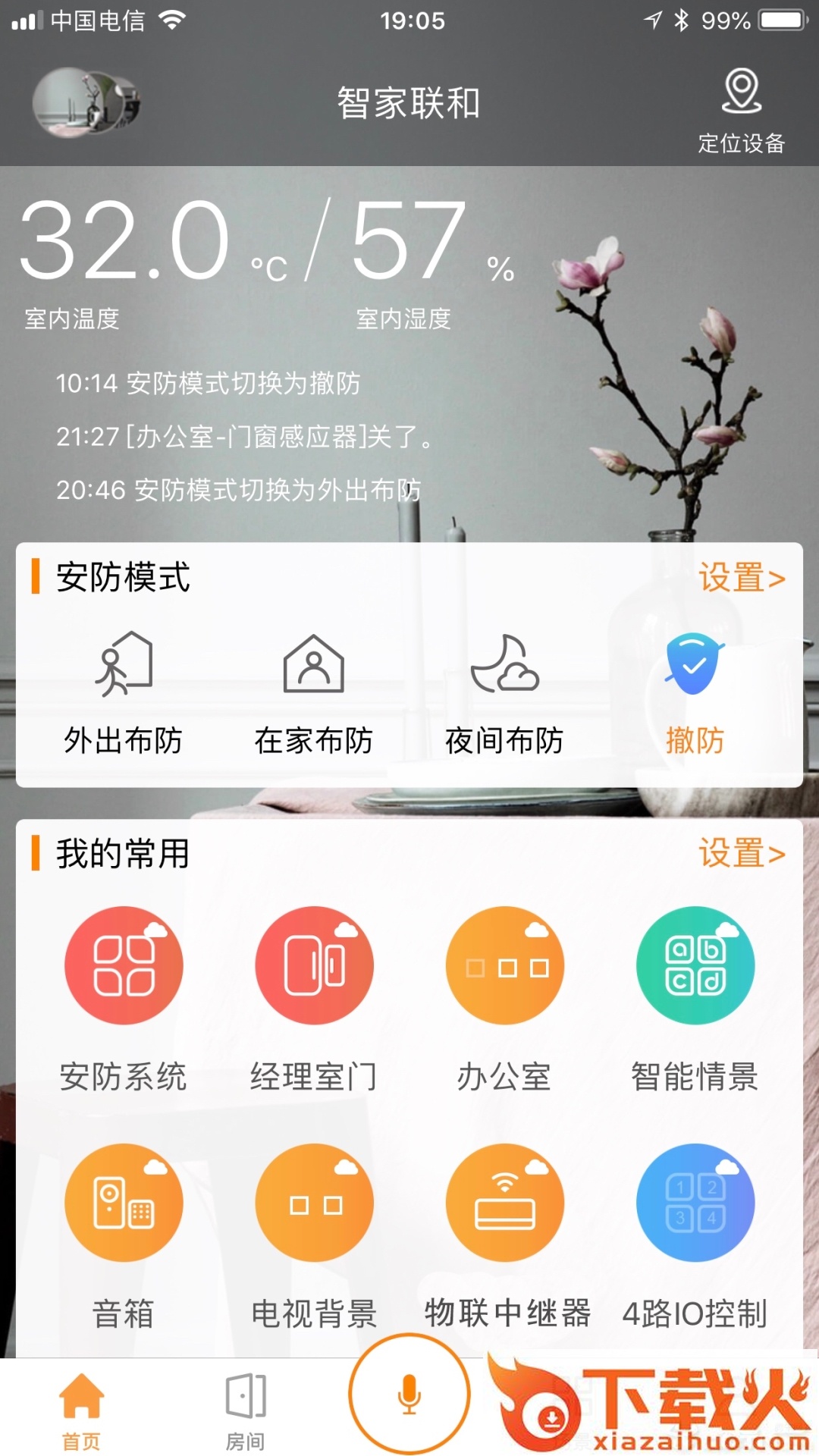This screenshot has width=819, height=1456.
Task: Tap the 经理室门 door sensor icon
Action: pos(314,965)
